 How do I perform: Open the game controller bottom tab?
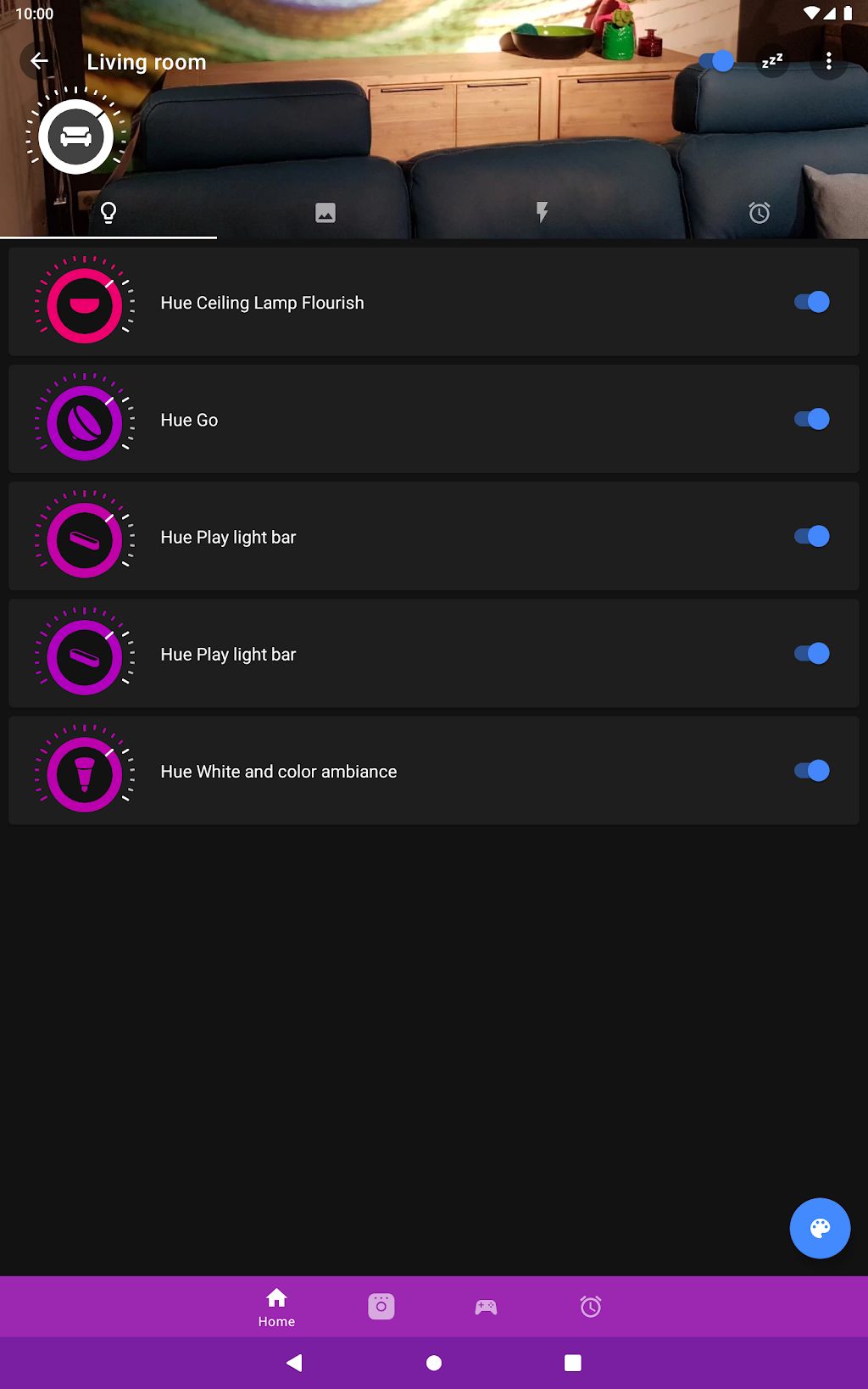tap(486, 1307)
